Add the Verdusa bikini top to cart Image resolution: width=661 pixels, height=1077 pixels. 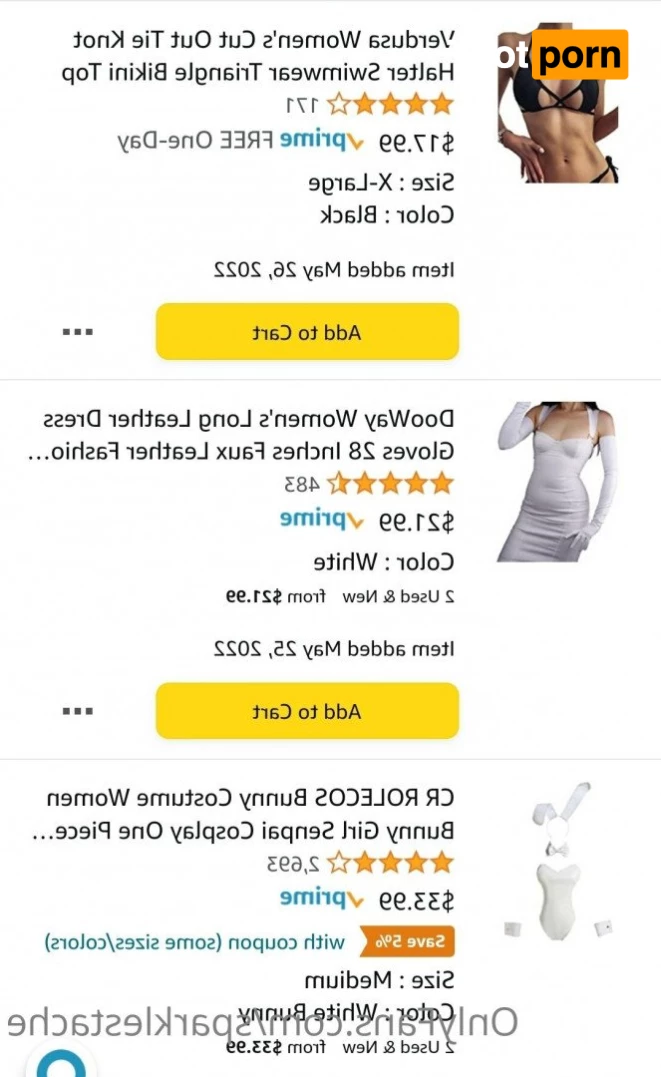click(307, 333)
